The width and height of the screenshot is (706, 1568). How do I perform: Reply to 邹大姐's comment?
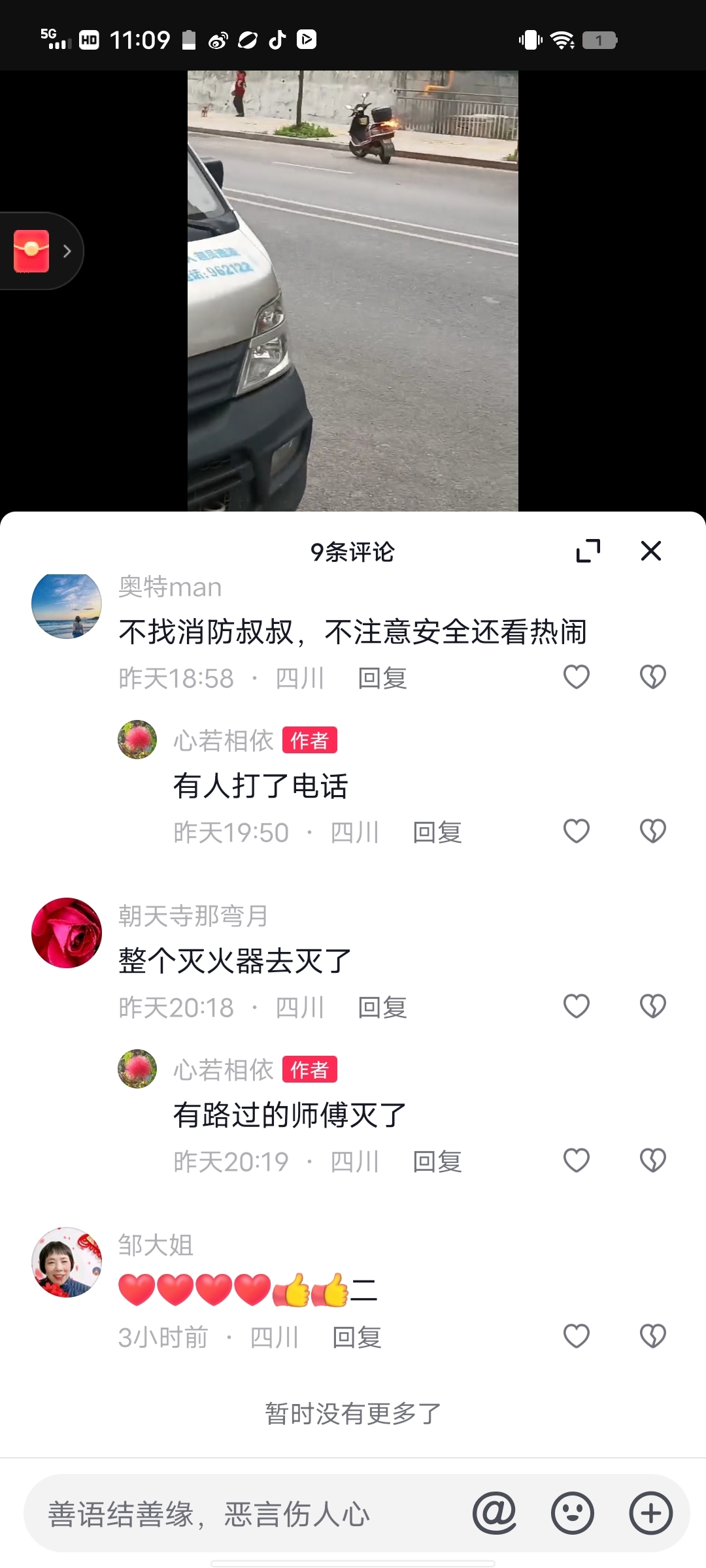(357, 1337)
